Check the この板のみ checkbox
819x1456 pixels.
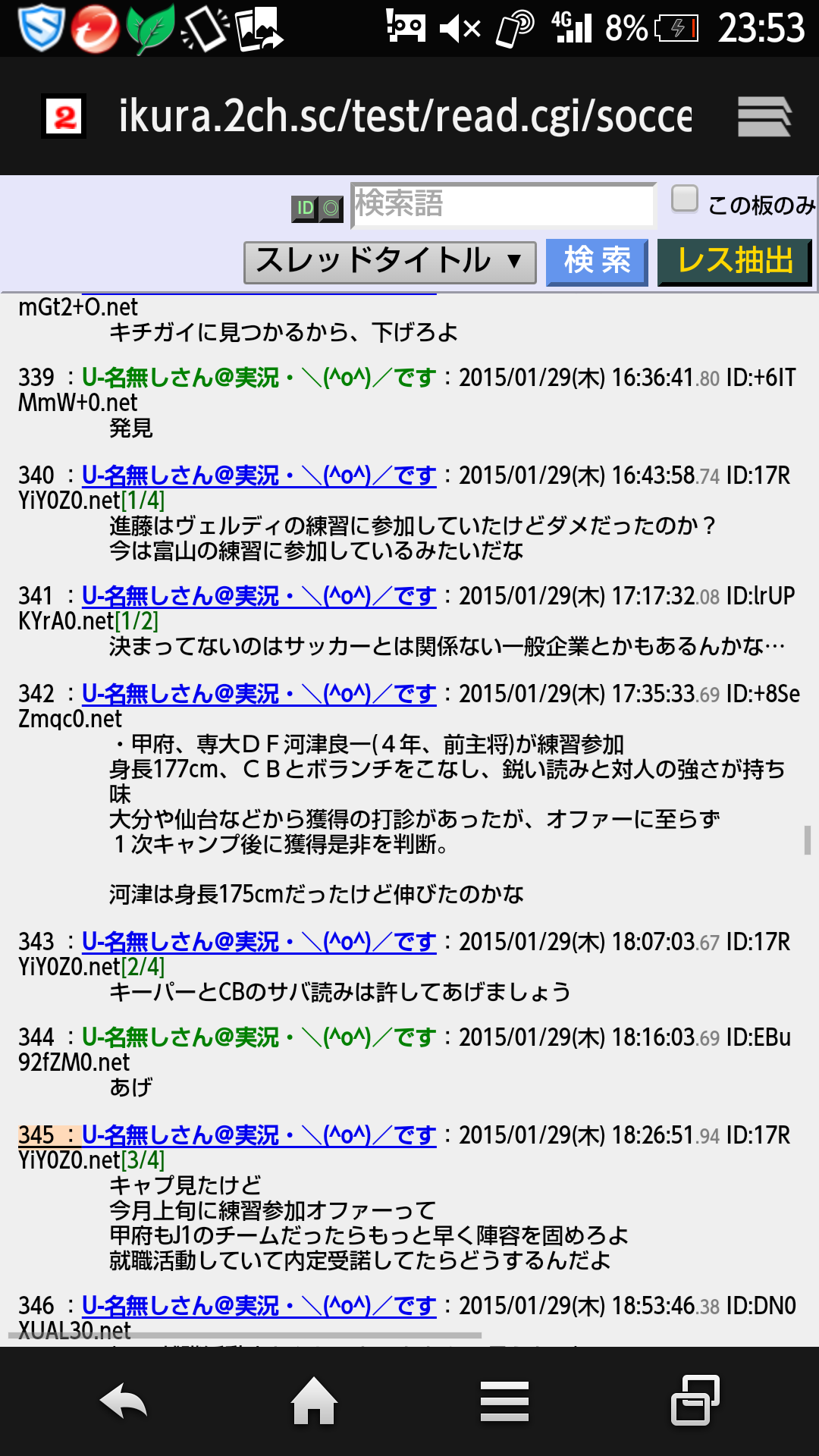pyautogui.click(x=685, y=199)
